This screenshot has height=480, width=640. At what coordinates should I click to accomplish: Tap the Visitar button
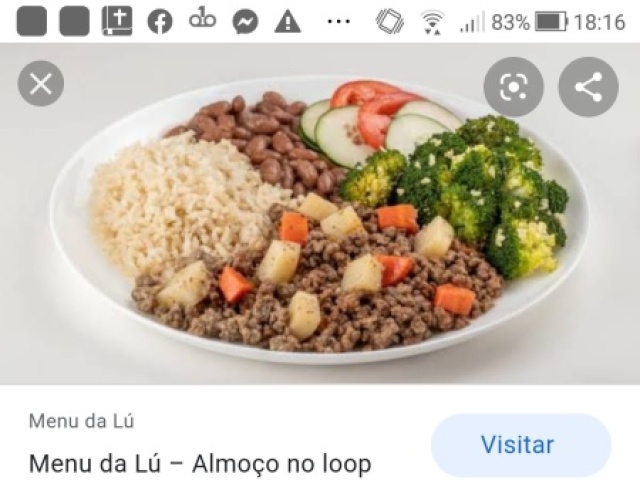click(520, 445)
